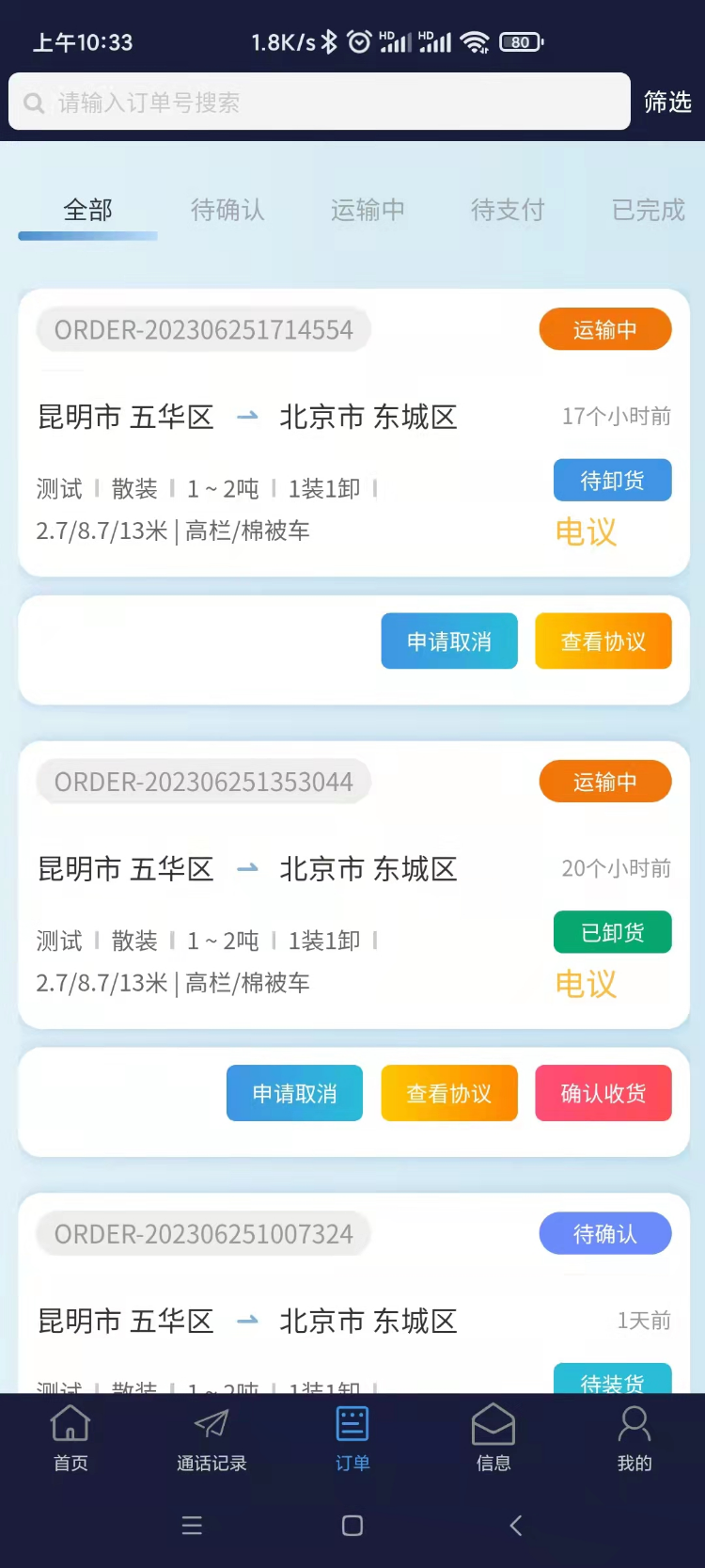
Task: Click 确认收货 to confirm receipt
Action: coord(603,1093)
